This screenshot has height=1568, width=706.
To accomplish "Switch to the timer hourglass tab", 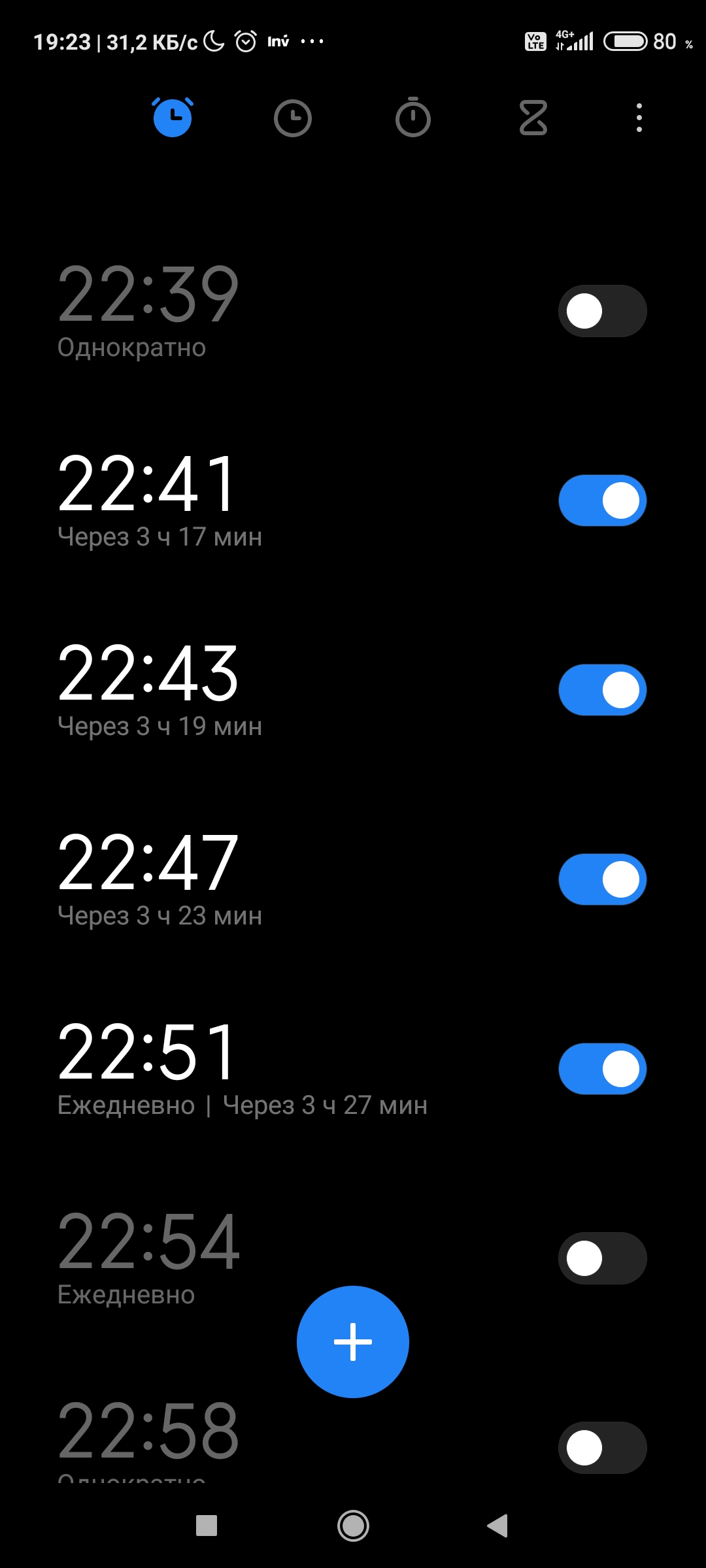I will click(x=533, y=118).
